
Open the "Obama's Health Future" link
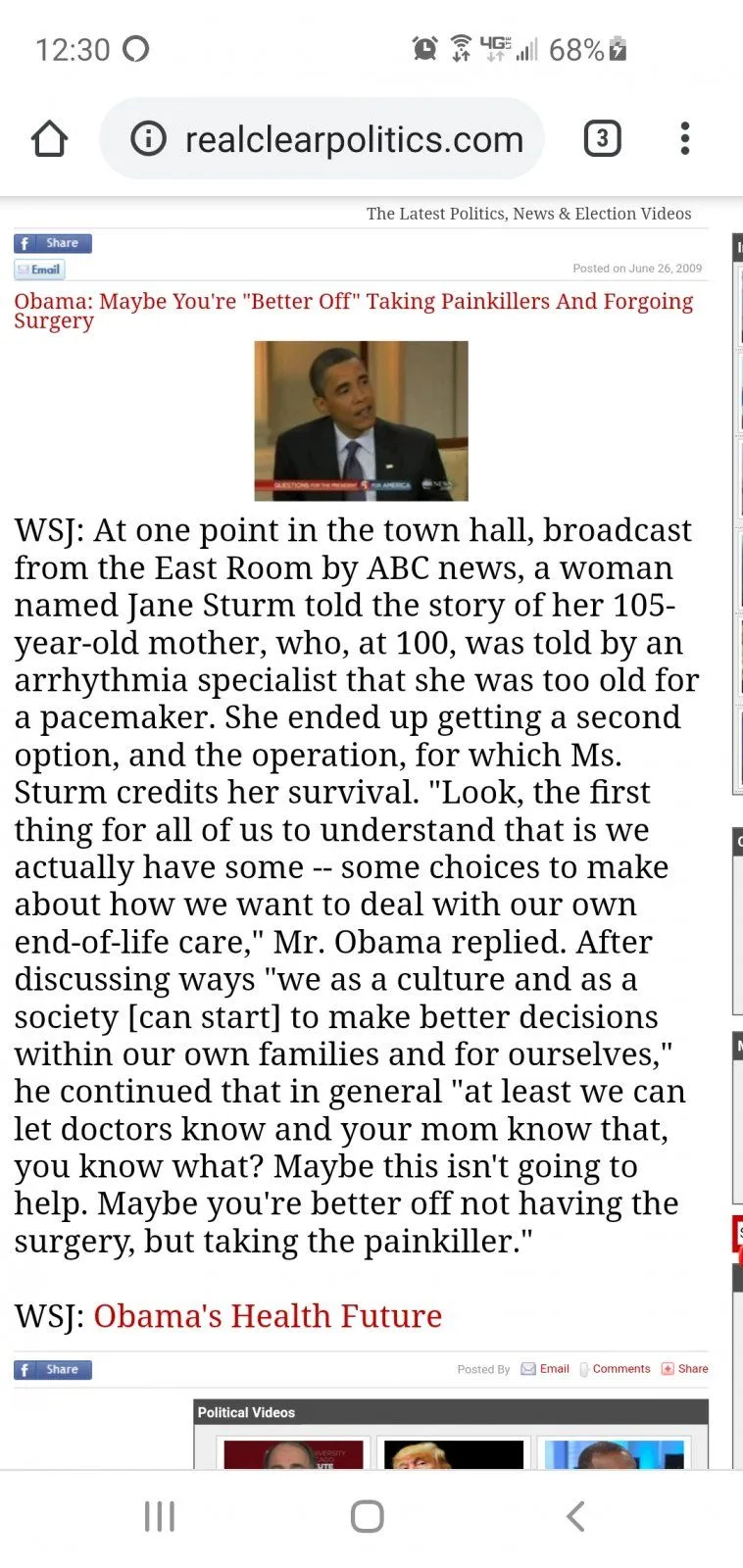coord(267,1315)
